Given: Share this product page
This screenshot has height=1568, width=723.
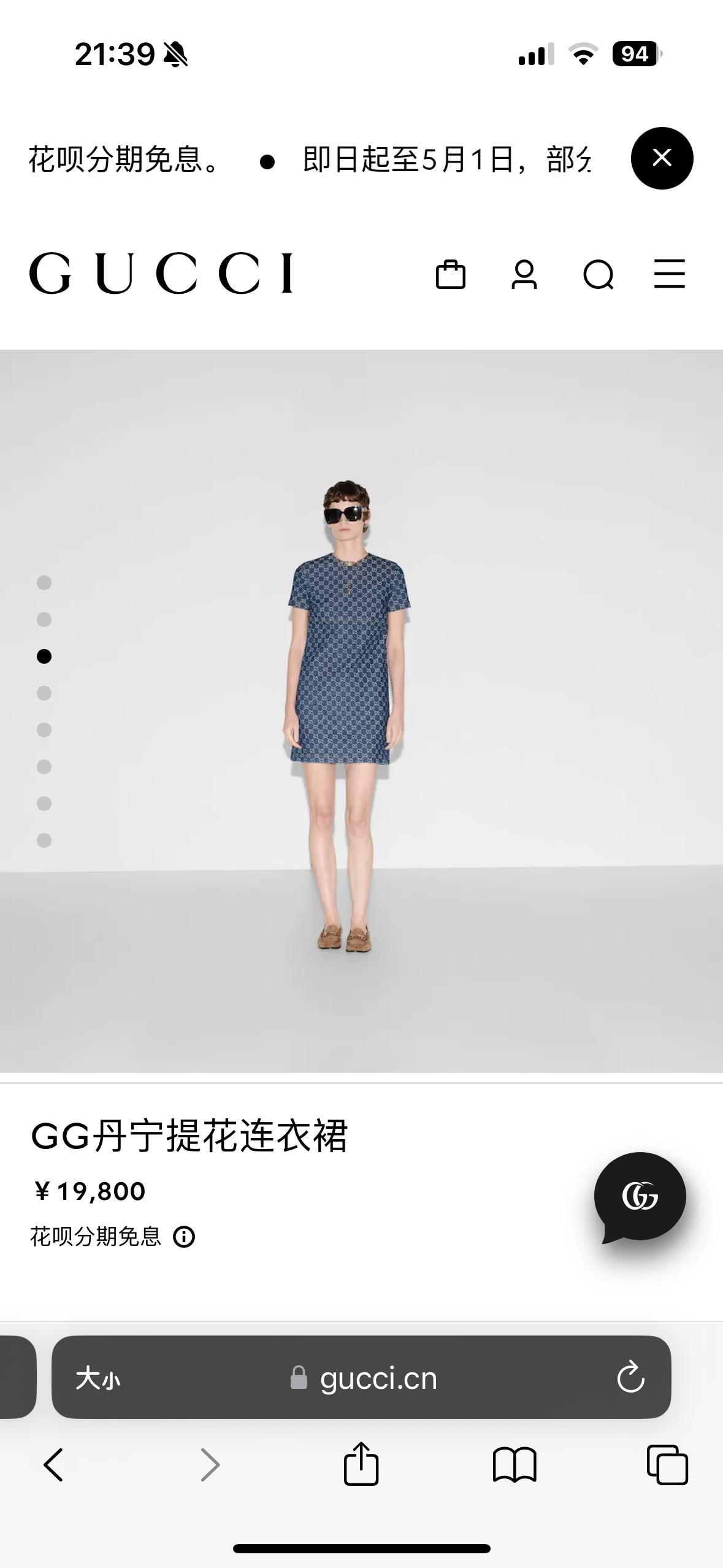Looking at the screenshot, I should (361, 1464).
